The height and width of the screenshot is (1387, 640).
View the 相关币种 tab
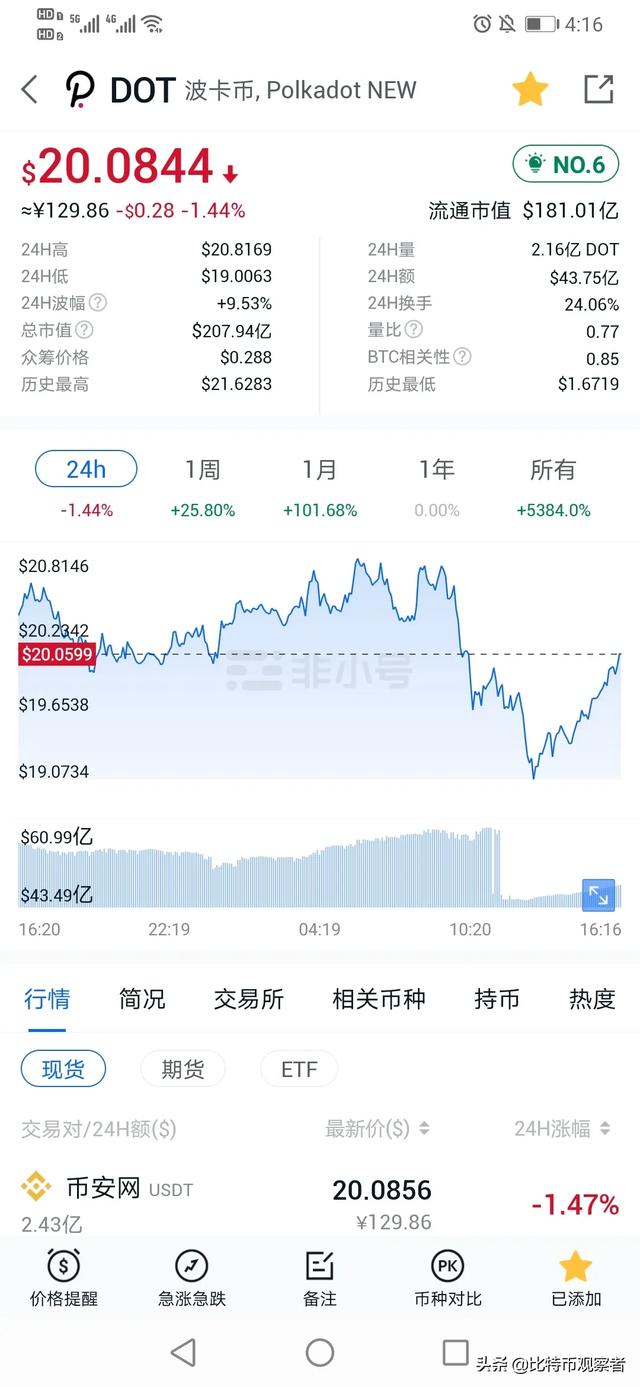coord(379,998)
